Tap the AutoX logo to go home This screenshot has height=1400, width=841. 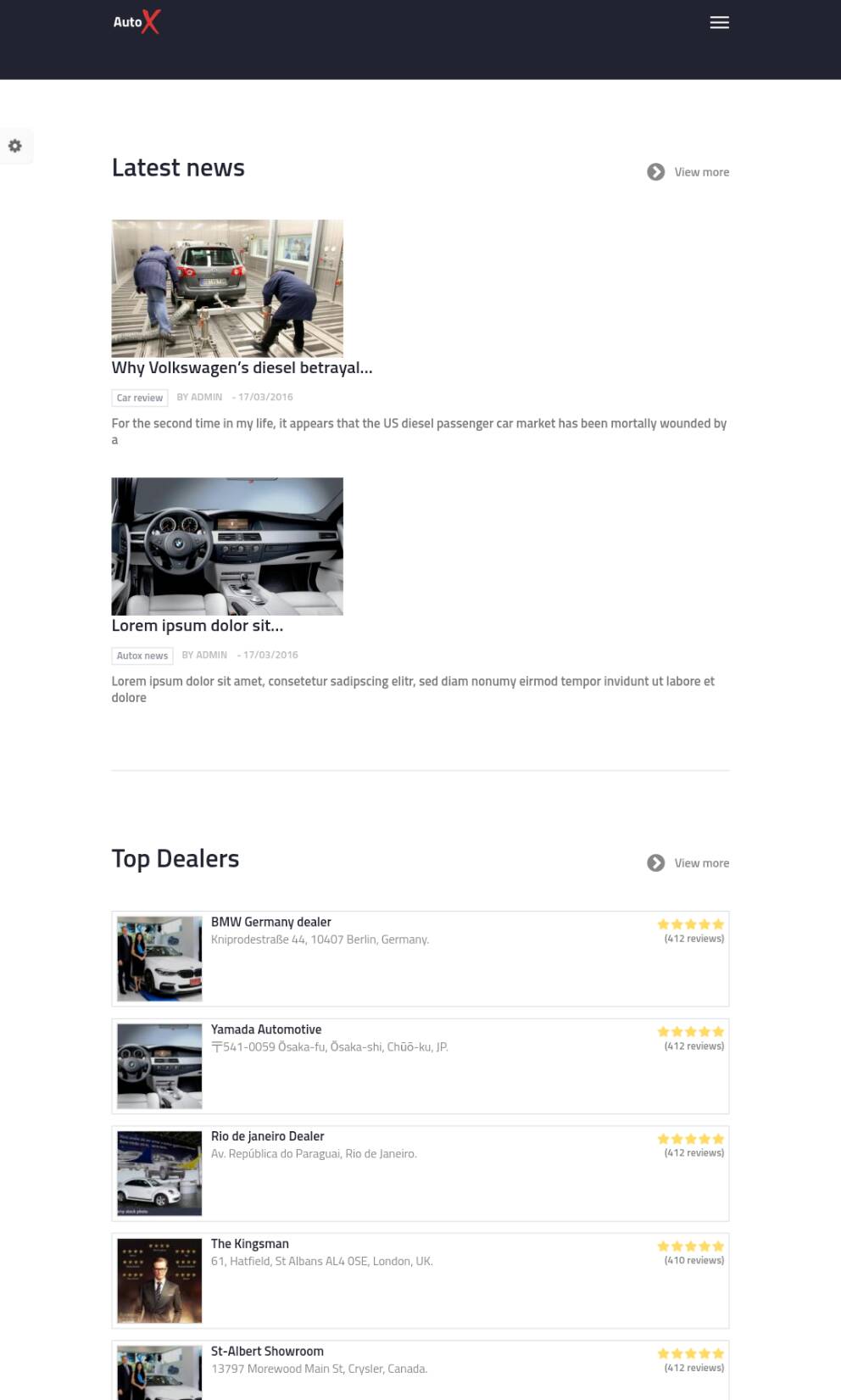136,22
